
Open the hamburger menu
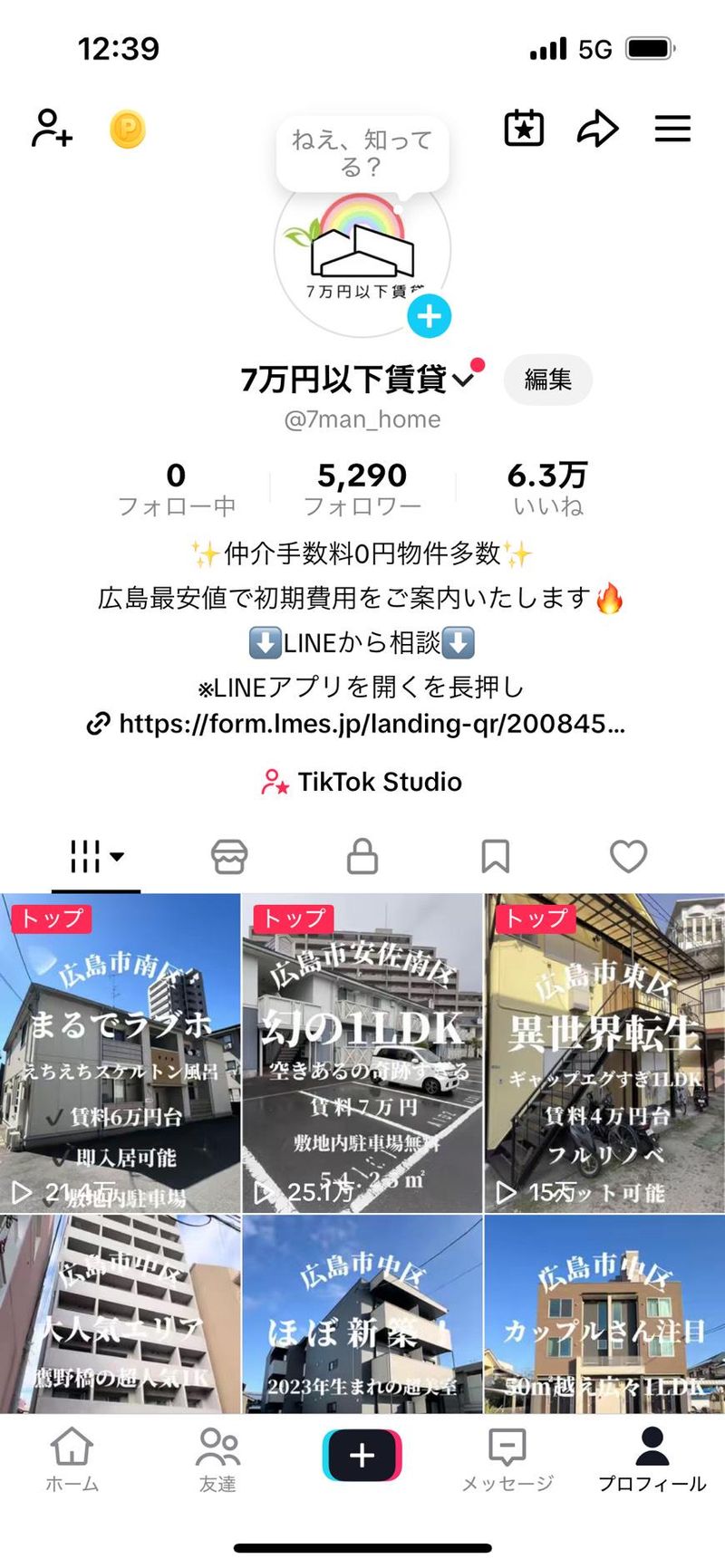[x=672, y=129]
